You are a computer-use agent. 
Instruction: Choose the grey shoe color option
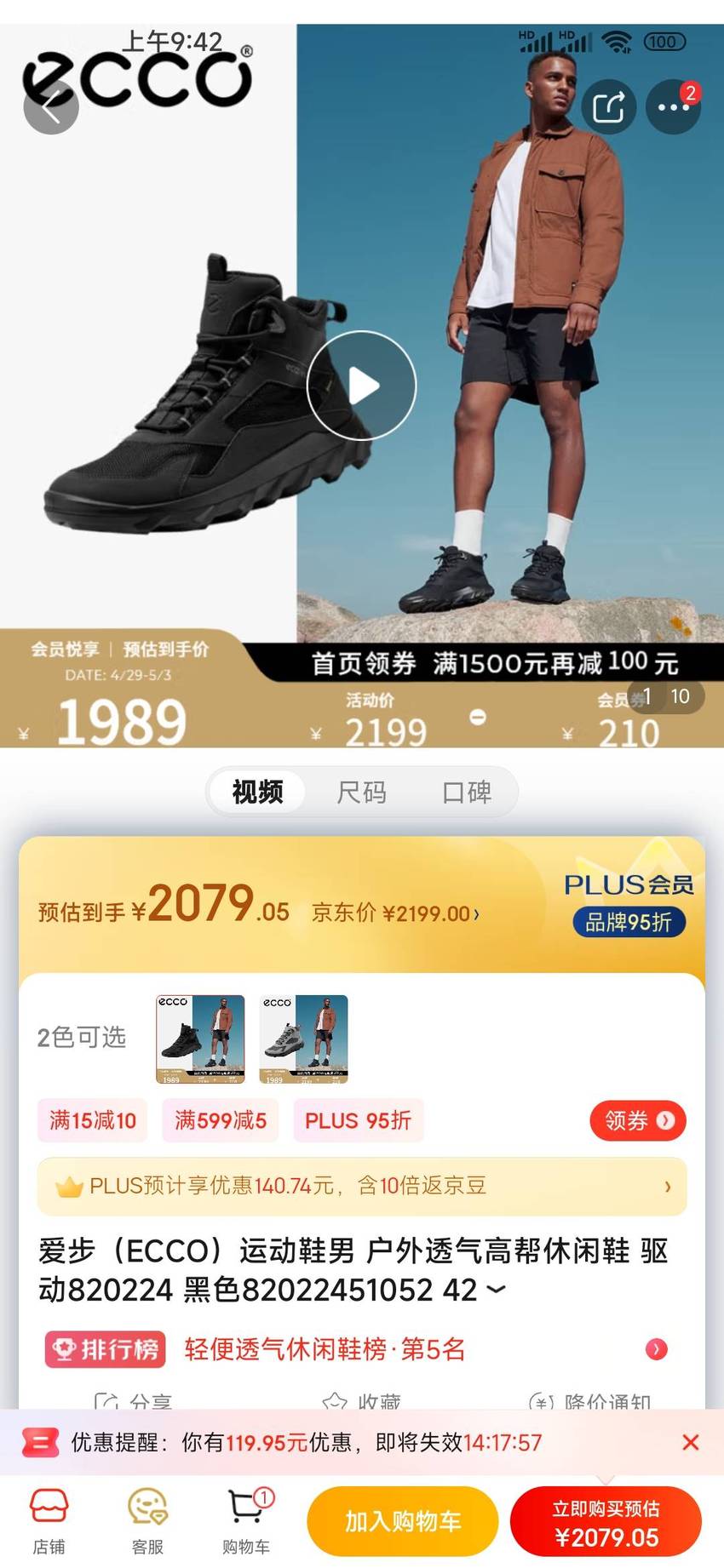click(303, 1039)
